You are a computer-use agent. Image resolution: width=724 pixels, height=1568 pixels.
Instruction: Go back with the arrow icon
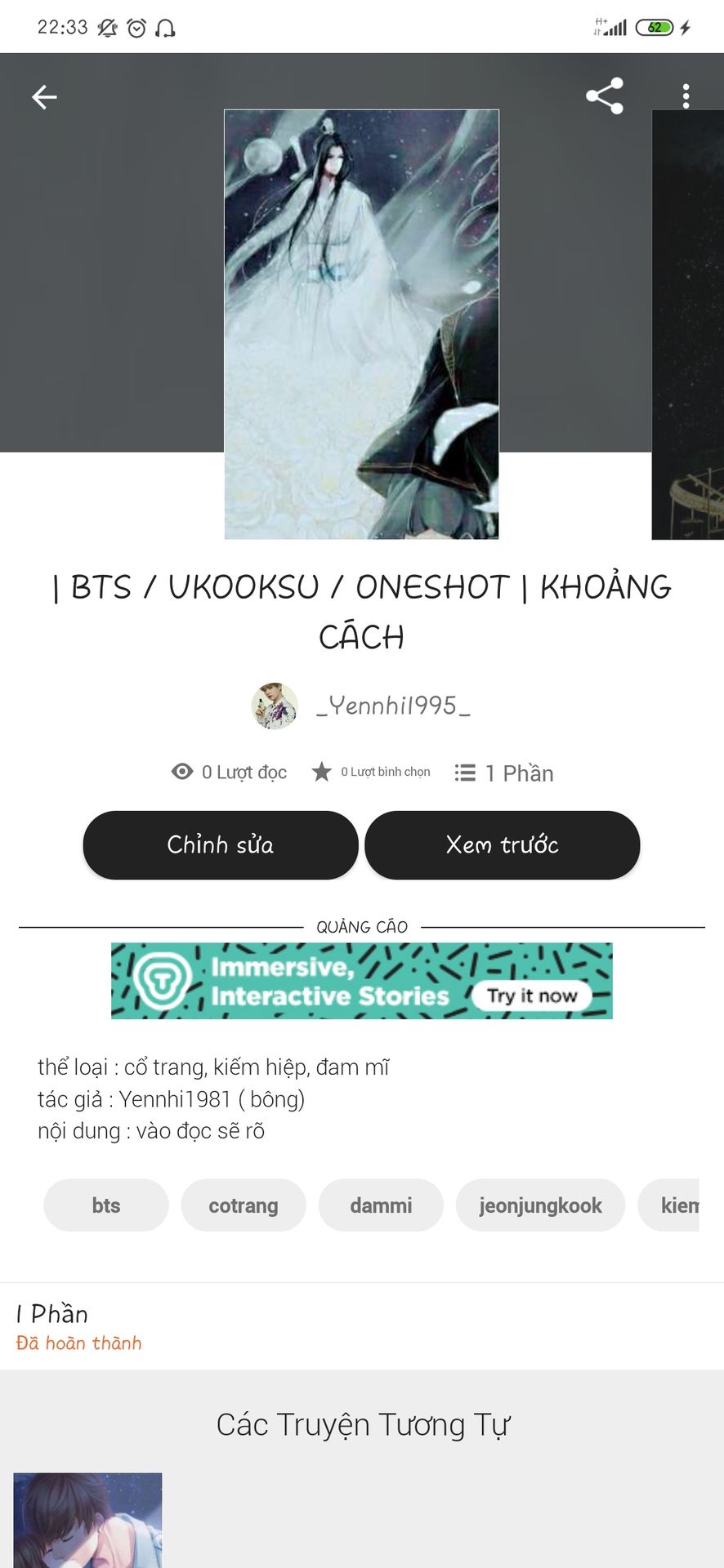[44, 97]
